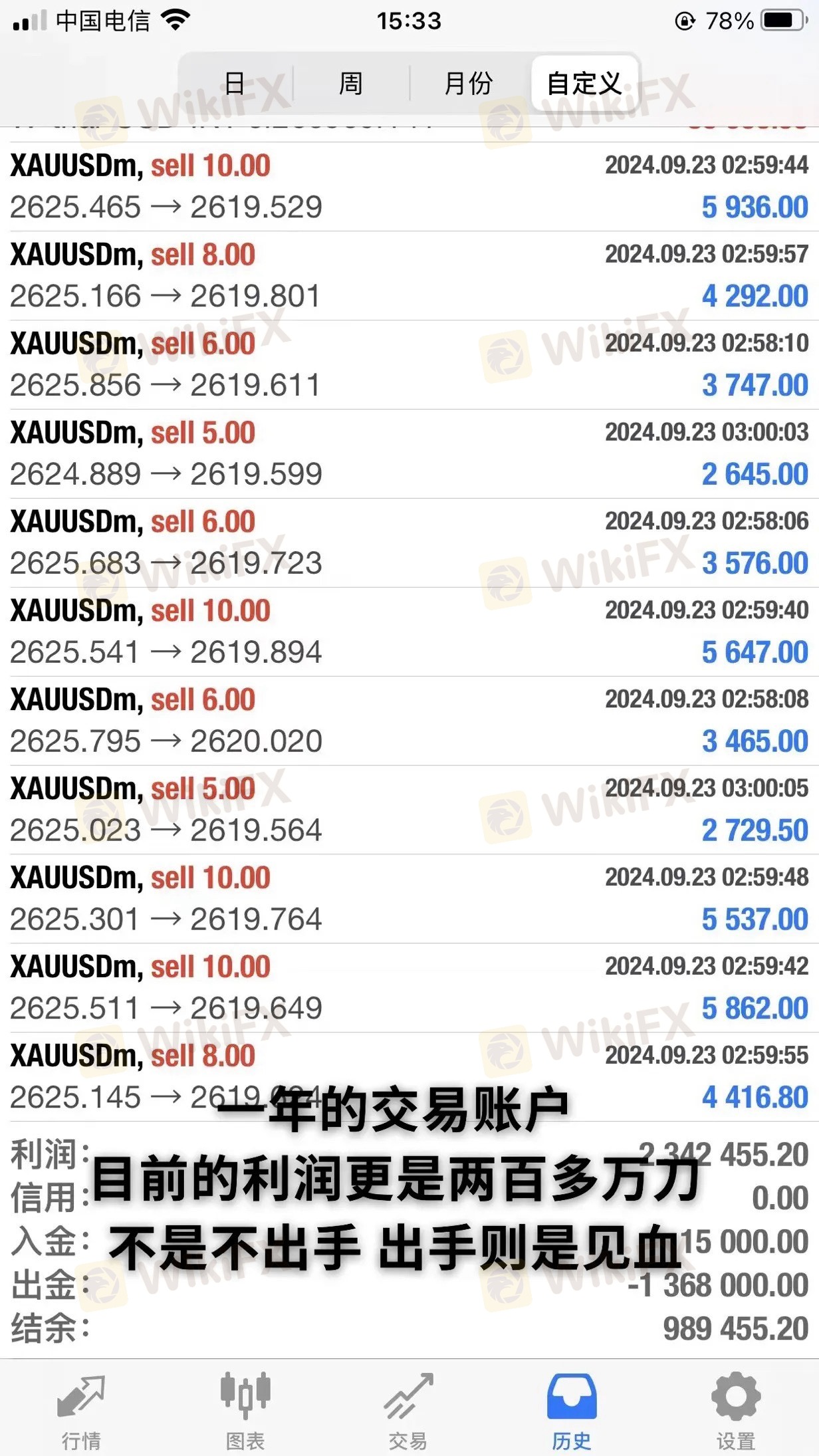Expand the sell 10.00 trade at 02:59:48
Image resolution: width=819 pixels, height=1456 pixels.
409,899
